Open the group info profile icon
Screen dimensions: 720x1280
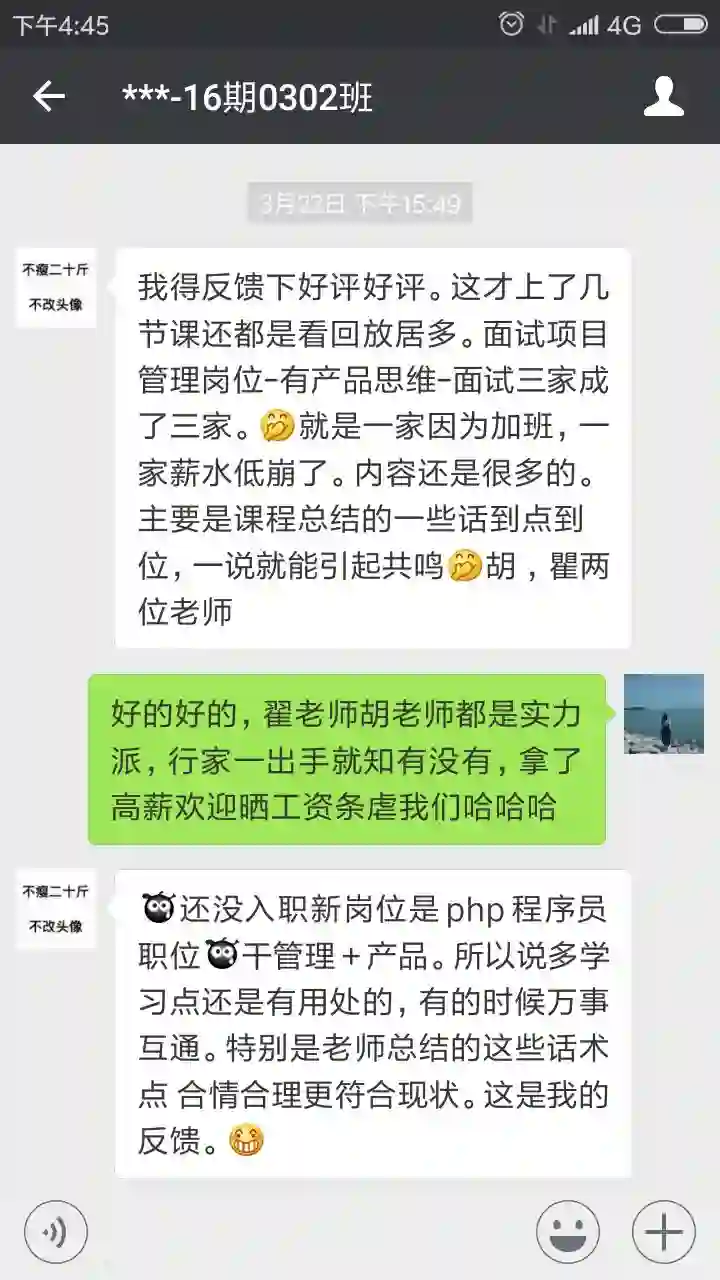(x=663, y=97)
